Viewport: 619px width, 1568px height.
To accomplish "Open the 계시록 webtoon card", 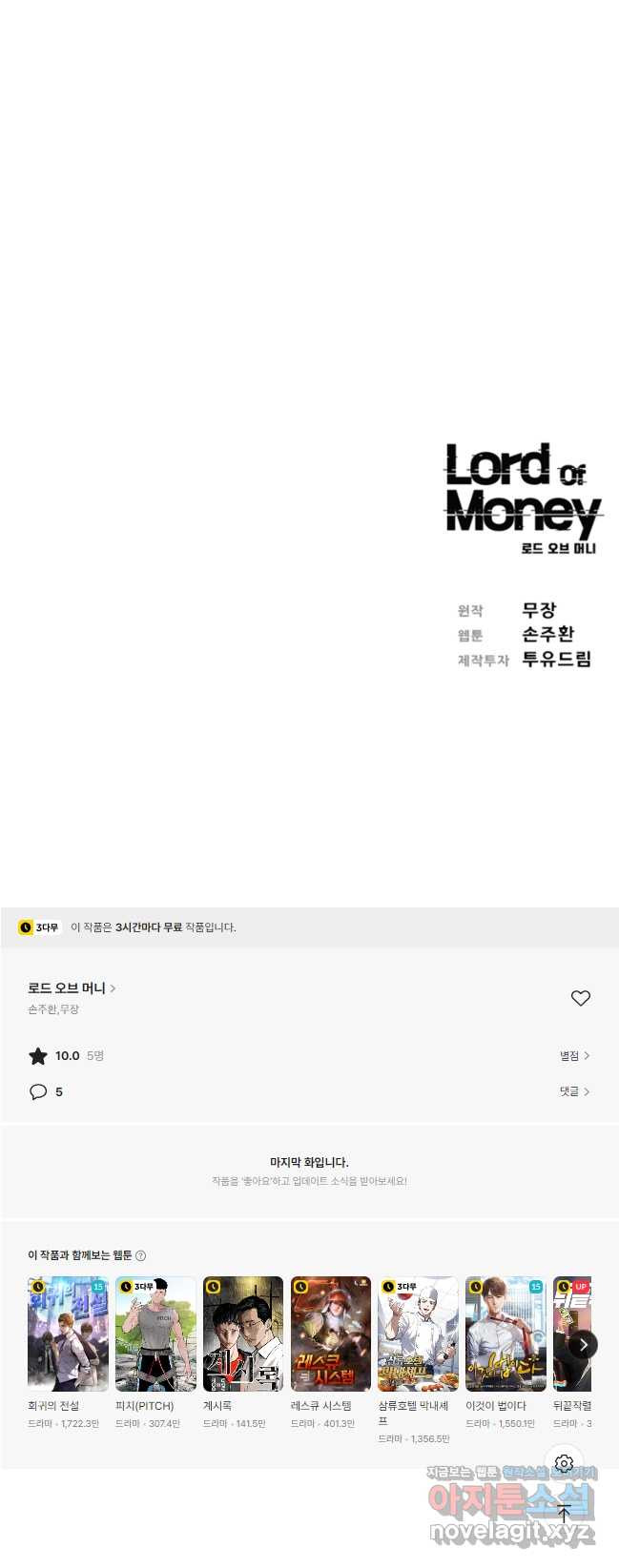I will [243, 1334].
